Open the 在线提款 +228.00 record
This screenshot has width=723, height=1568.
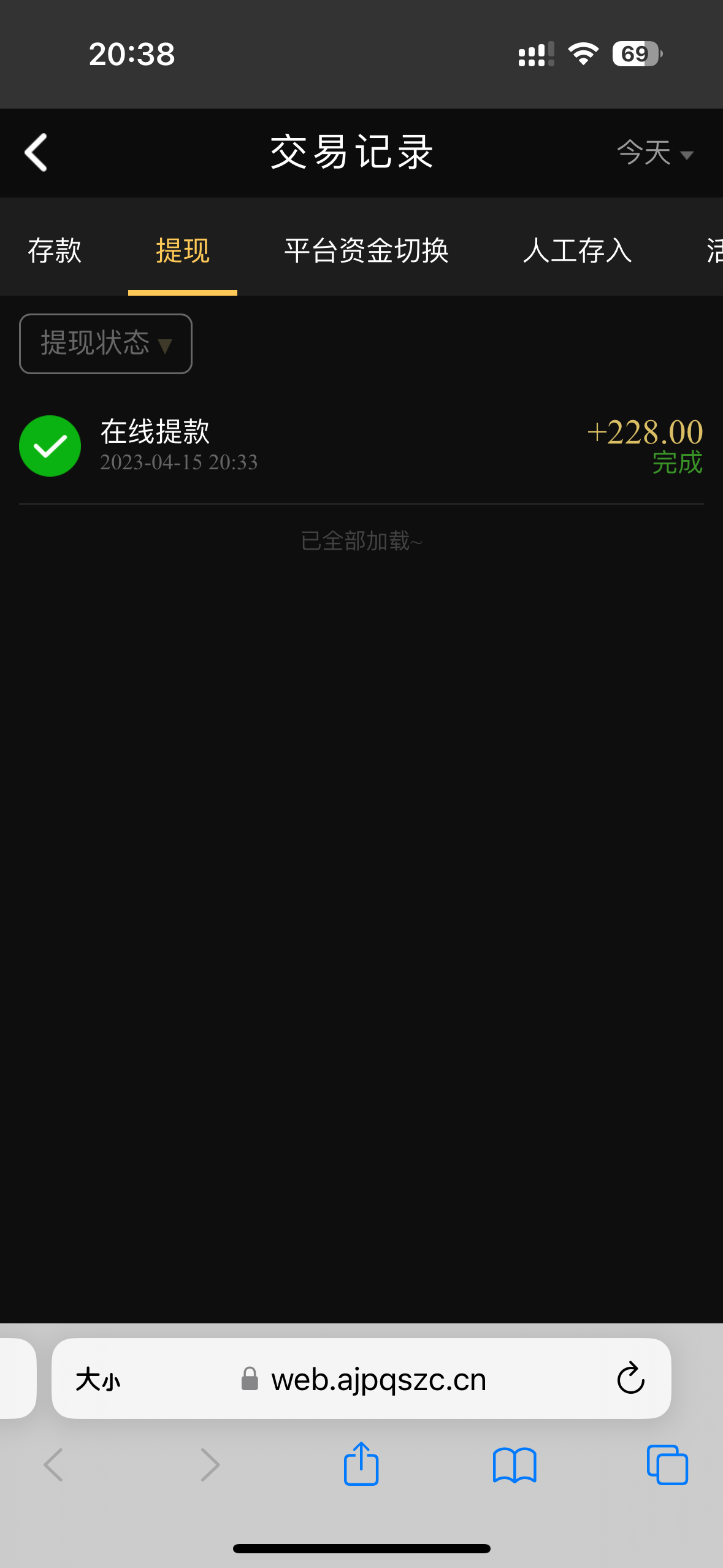pos(361,445)
